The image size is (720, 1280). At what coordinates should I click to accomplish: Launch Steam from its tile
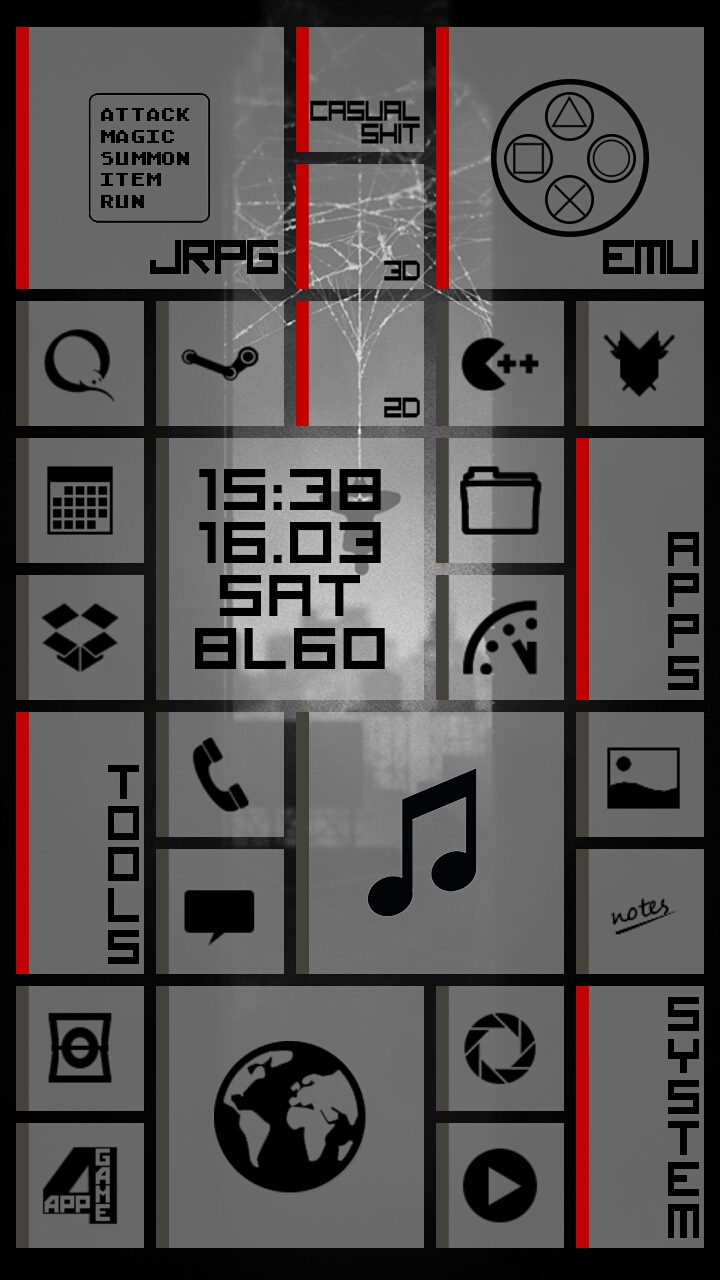pyautogui.click(x=220, y=364)
